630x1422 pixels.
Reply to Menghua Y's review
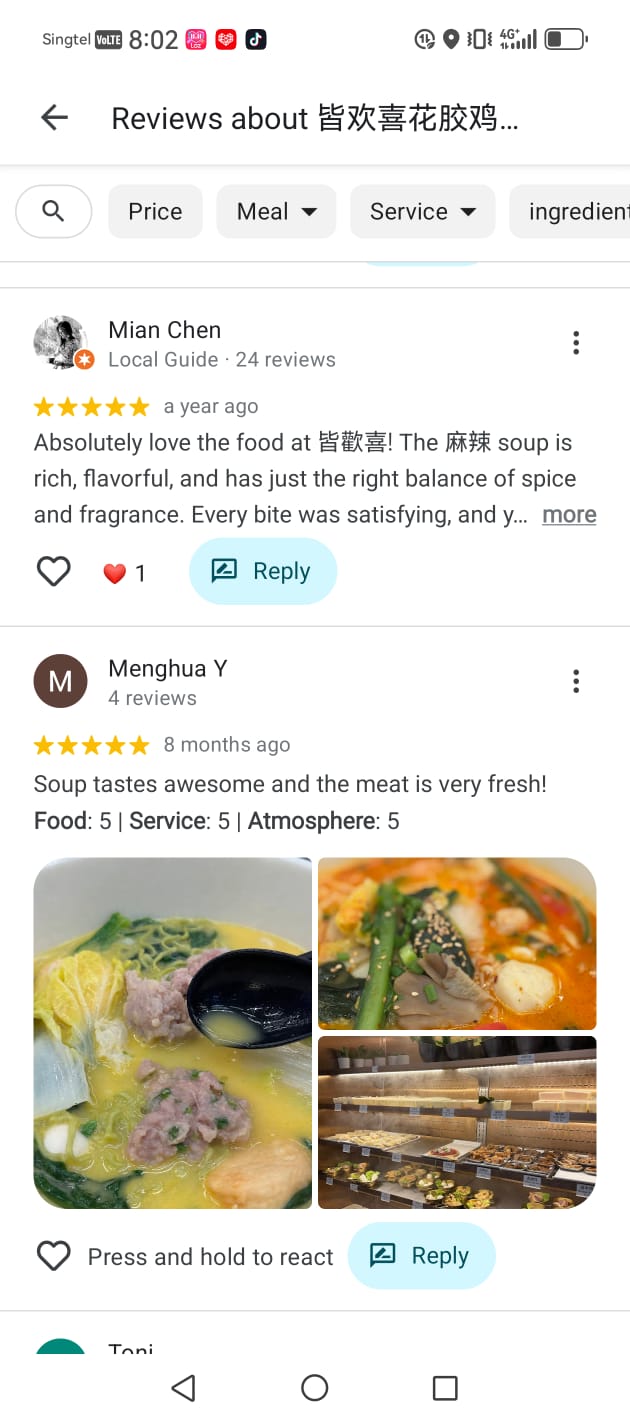pos(421,1256)
